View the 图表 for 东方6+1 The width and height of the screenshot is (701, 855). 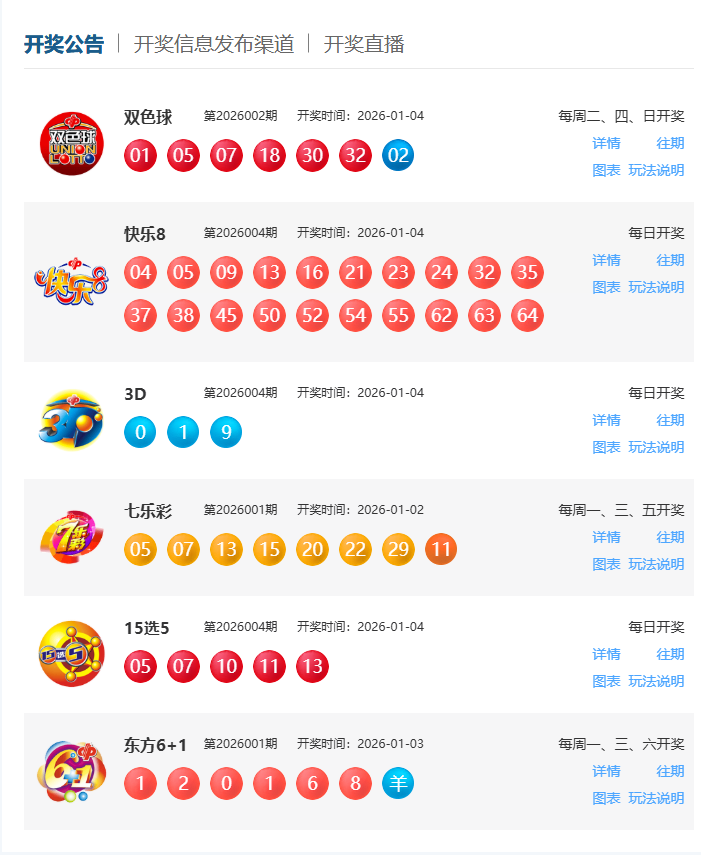click(x=606, y=798)
